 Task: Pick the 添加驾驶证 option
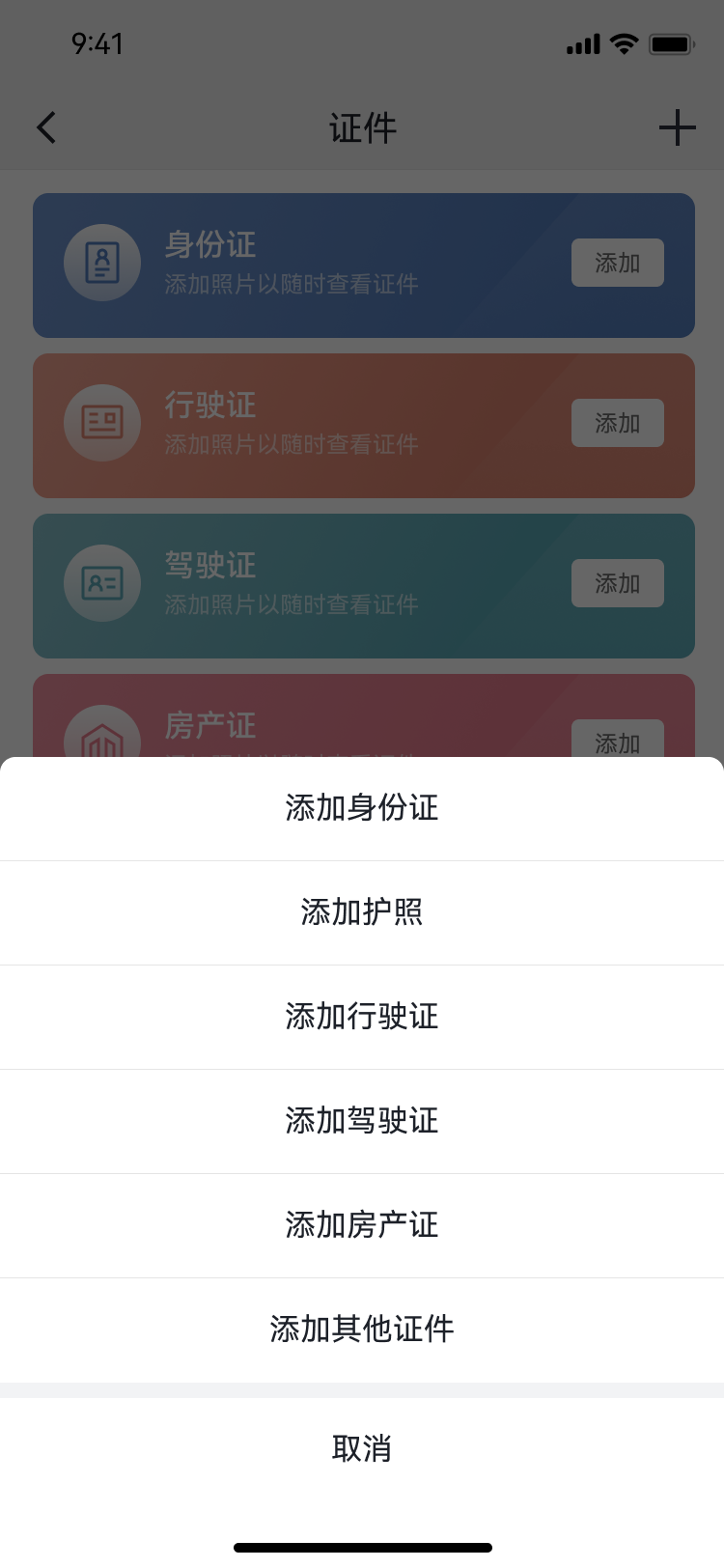pos(362,1121)
